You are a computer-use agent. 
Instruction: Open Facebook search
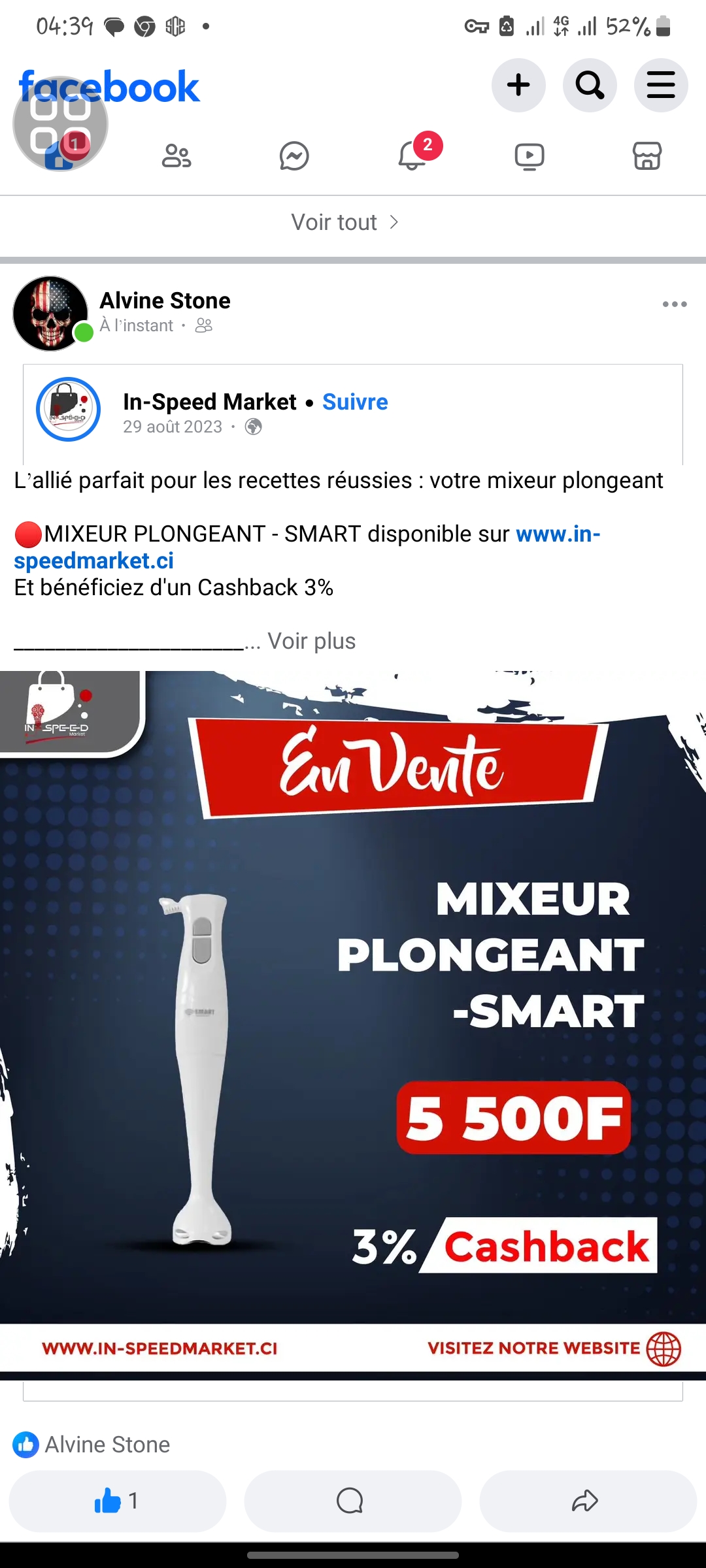(590, 85)
